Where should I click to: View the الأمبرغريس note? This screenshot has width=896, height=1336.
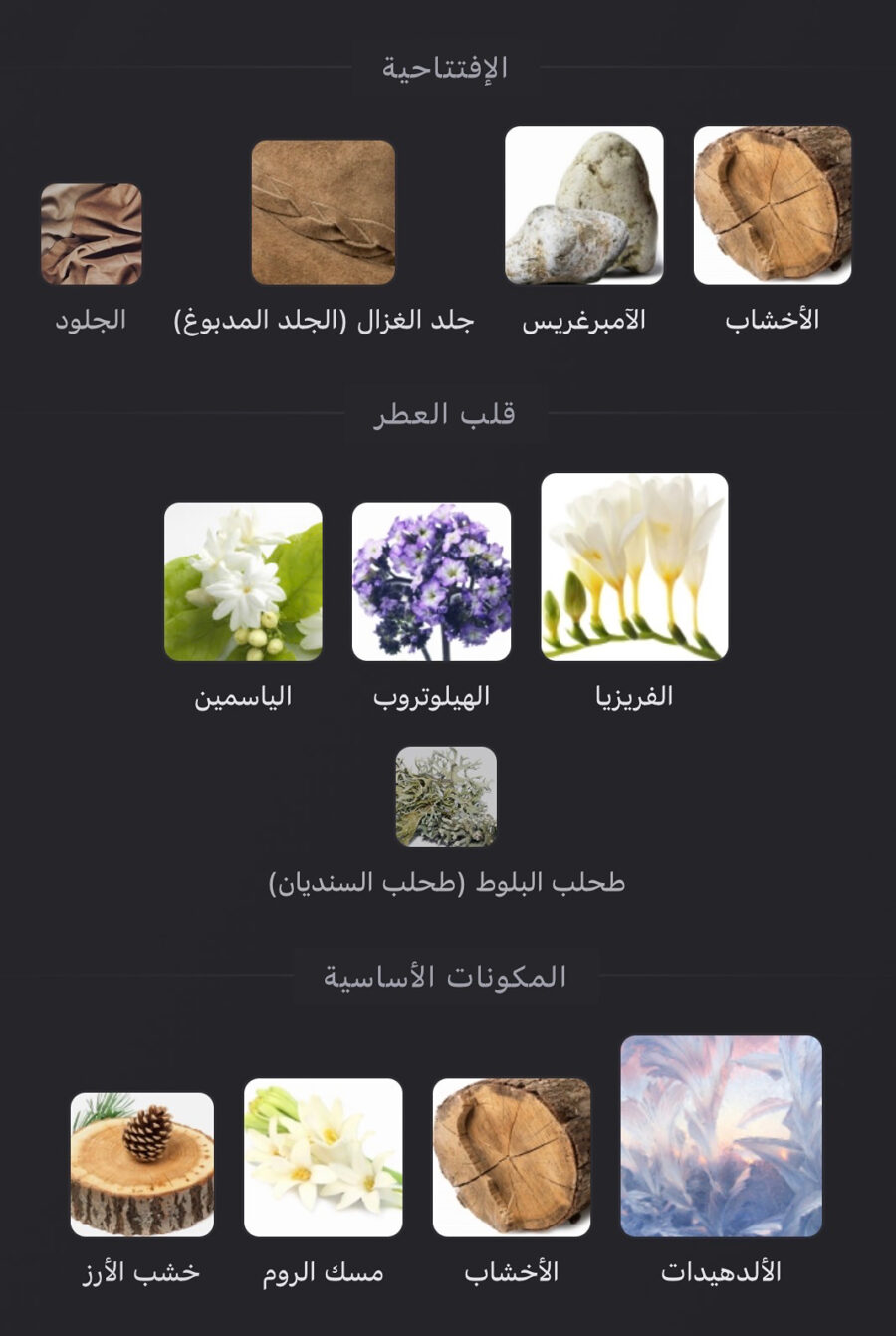point(583,206)
